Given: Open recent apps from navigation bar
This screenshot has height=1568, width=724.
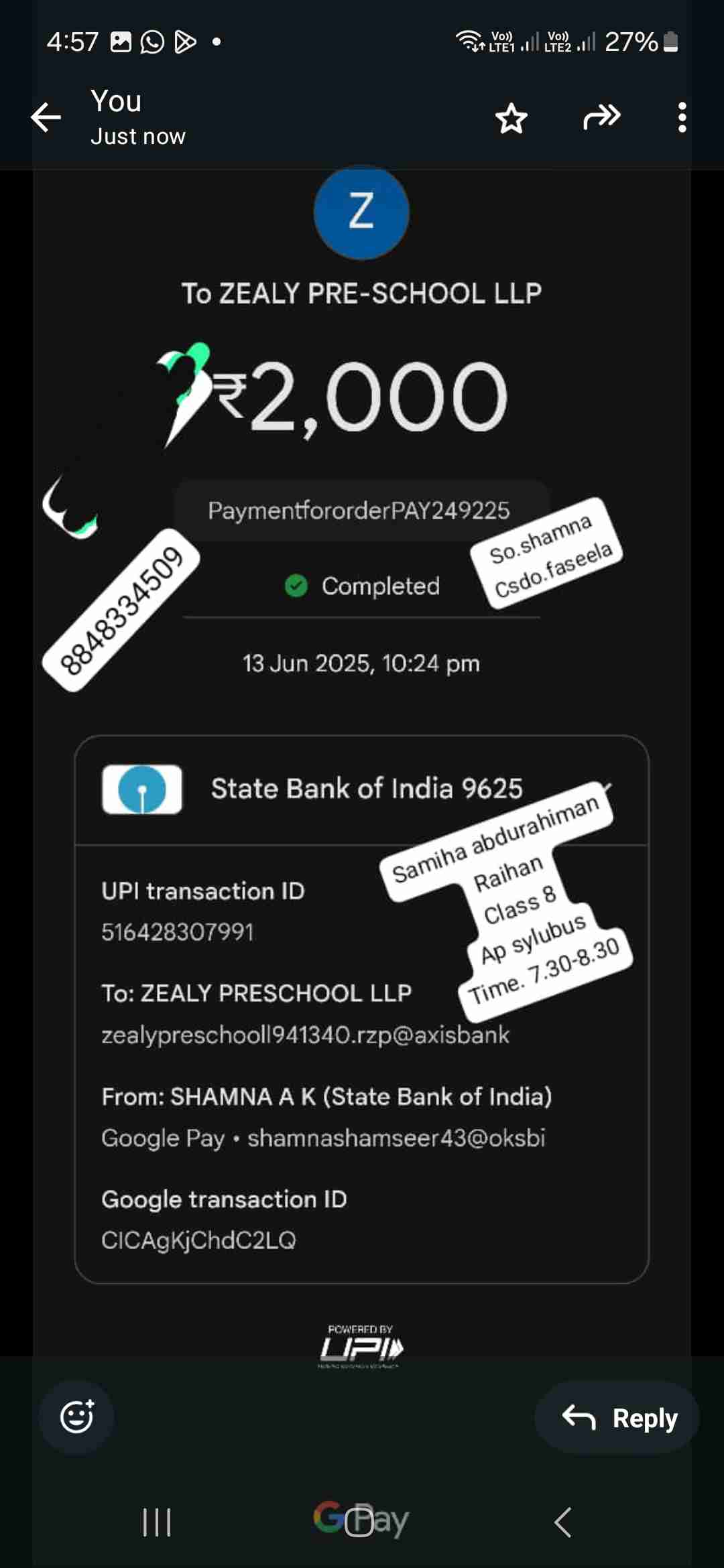Looking at the screenshot, I should (x=157, y=1522).
